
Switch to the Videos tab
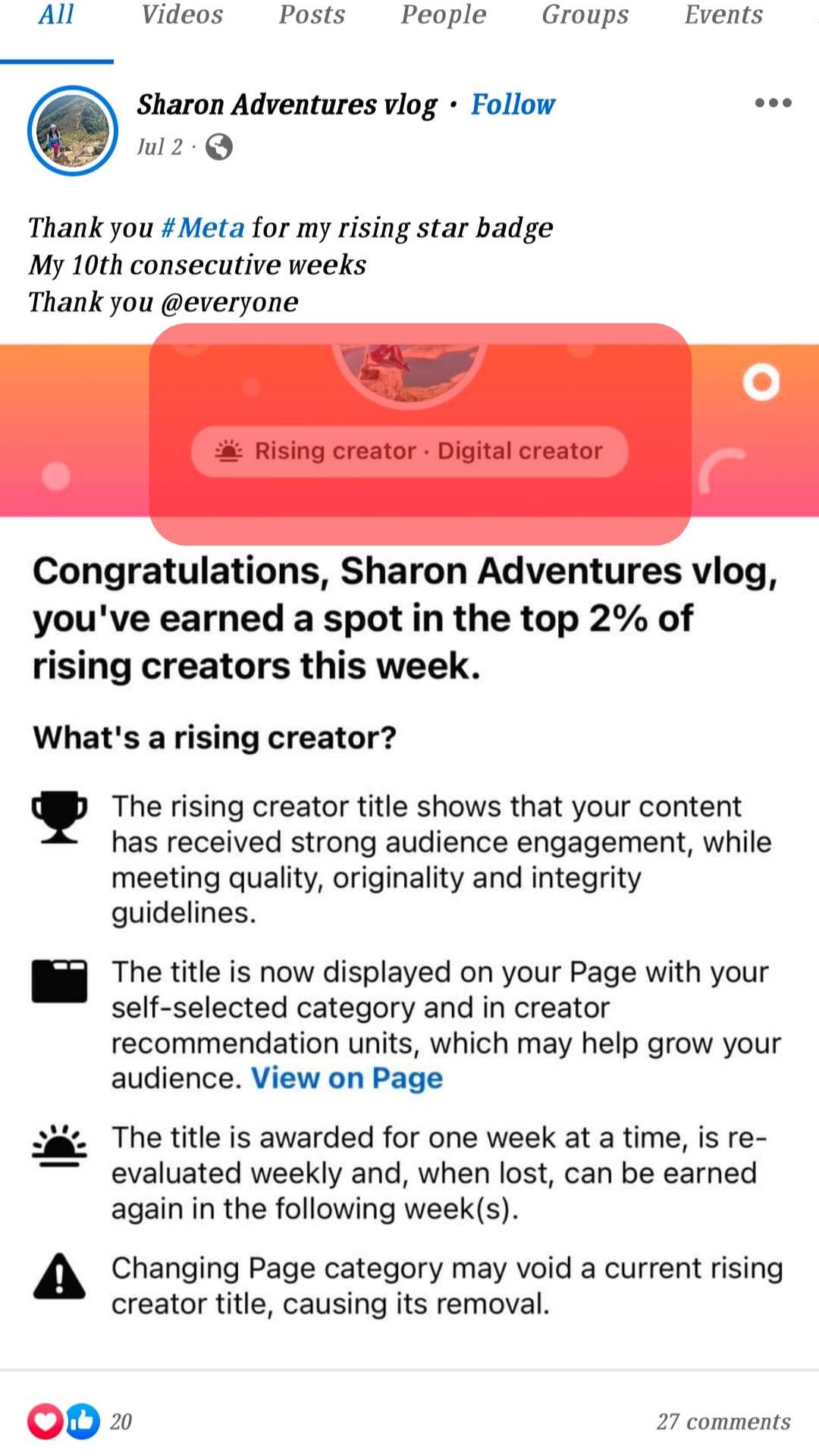[x=182, y=15]
